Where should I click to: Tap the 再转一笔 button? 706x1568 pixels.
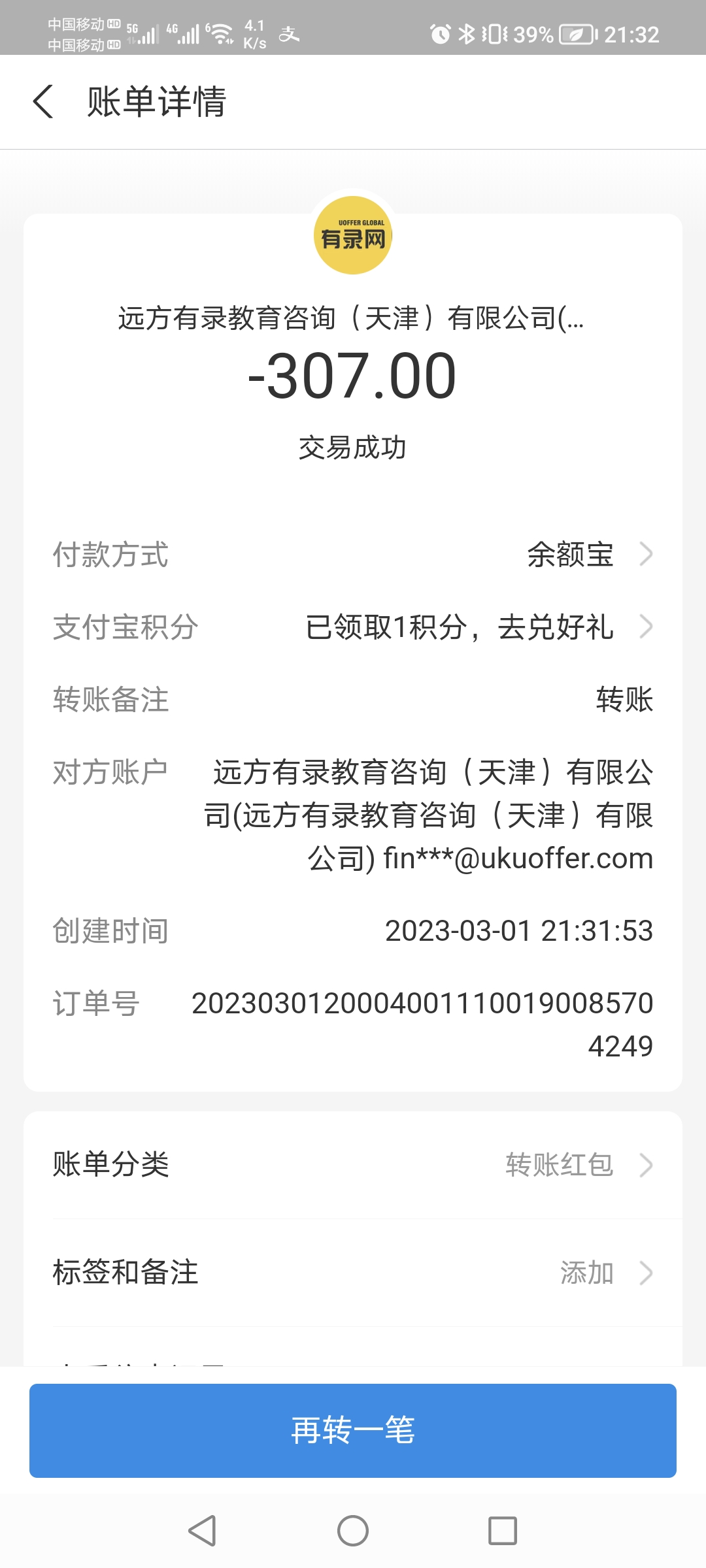pos(353,1430)
